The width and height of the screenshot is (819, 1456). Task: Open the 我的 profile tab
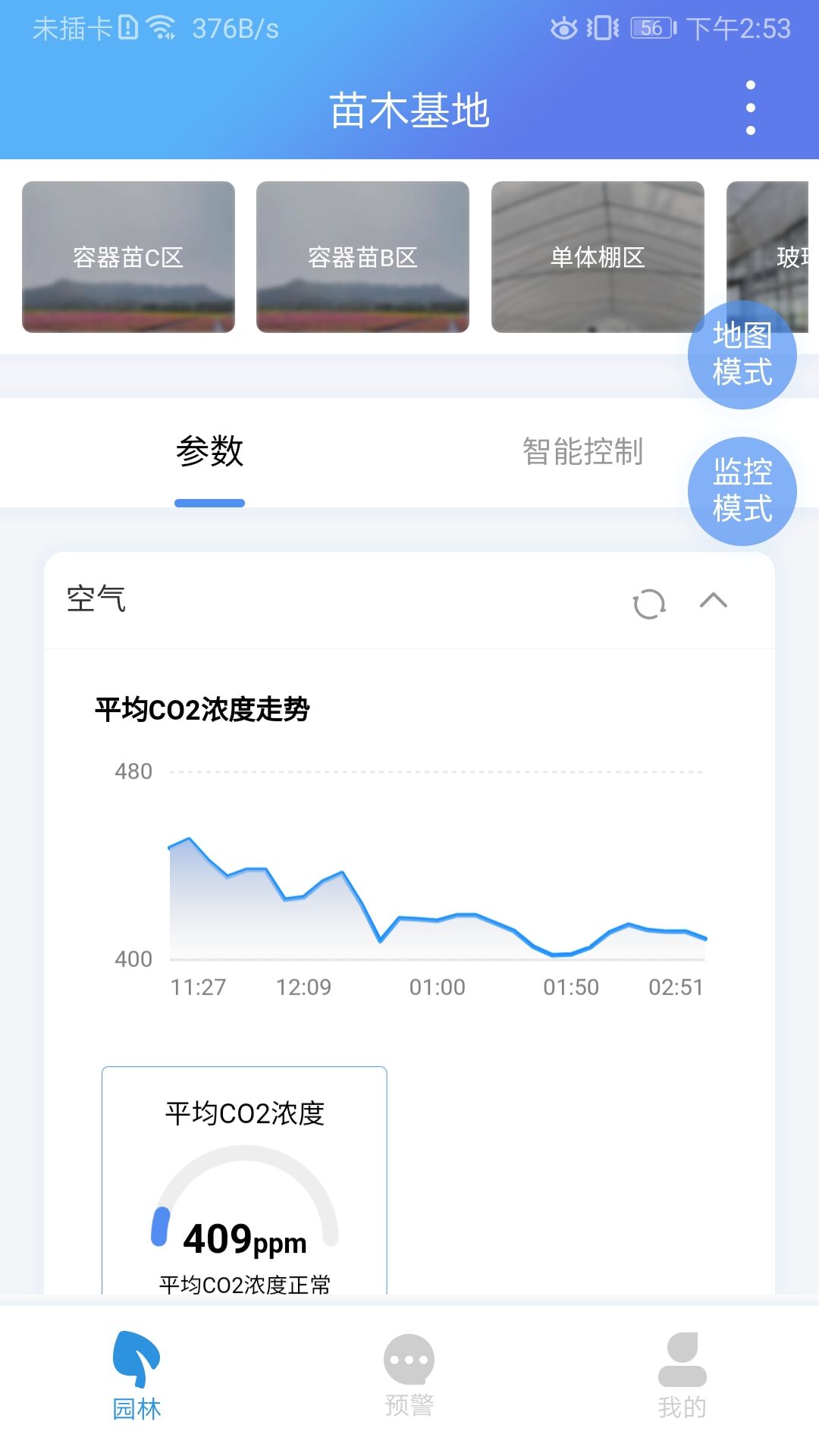(682, 1376)
